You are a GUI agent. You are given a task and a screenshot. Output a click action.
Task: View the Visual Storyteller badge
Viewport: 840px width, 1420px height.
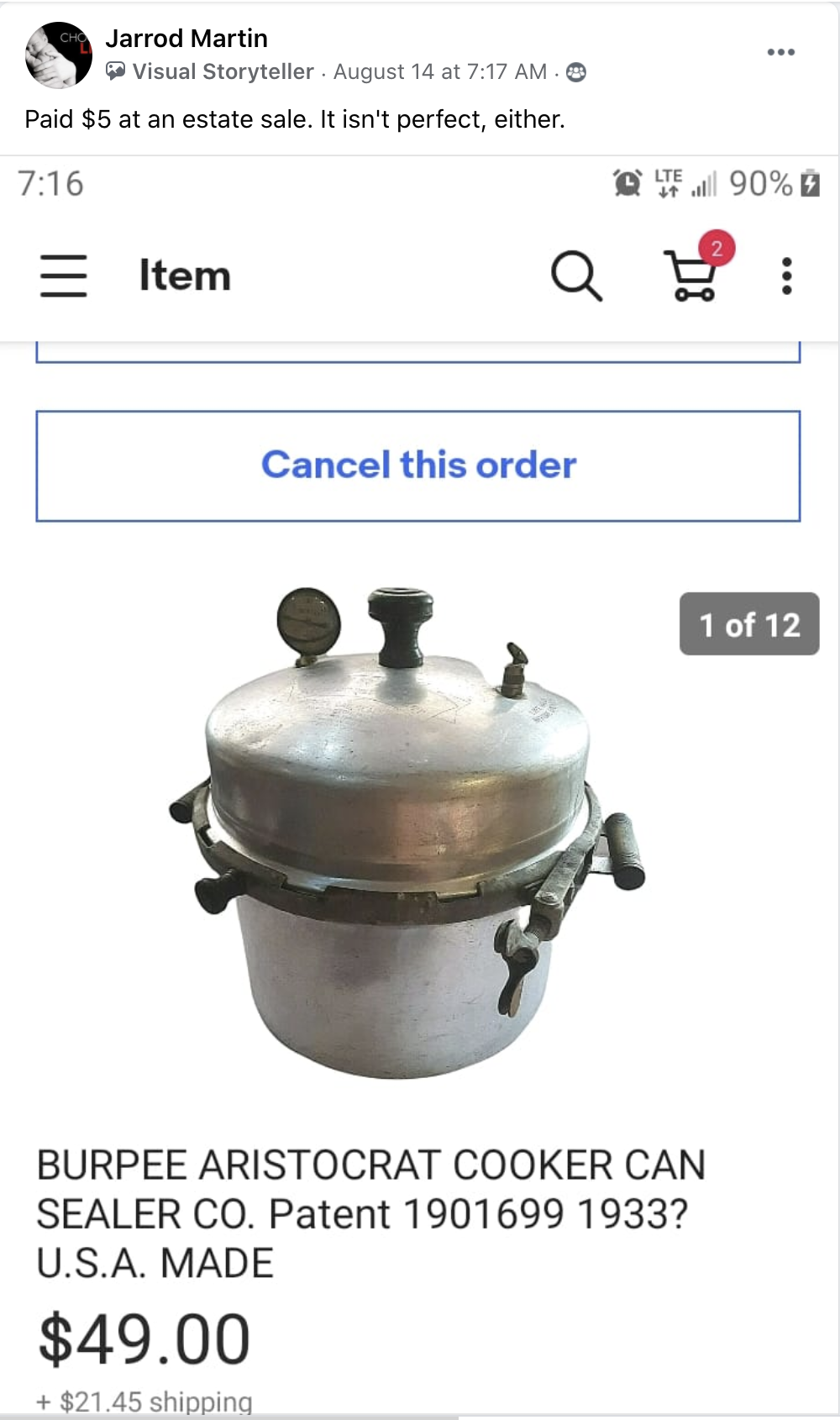[211, 72]
